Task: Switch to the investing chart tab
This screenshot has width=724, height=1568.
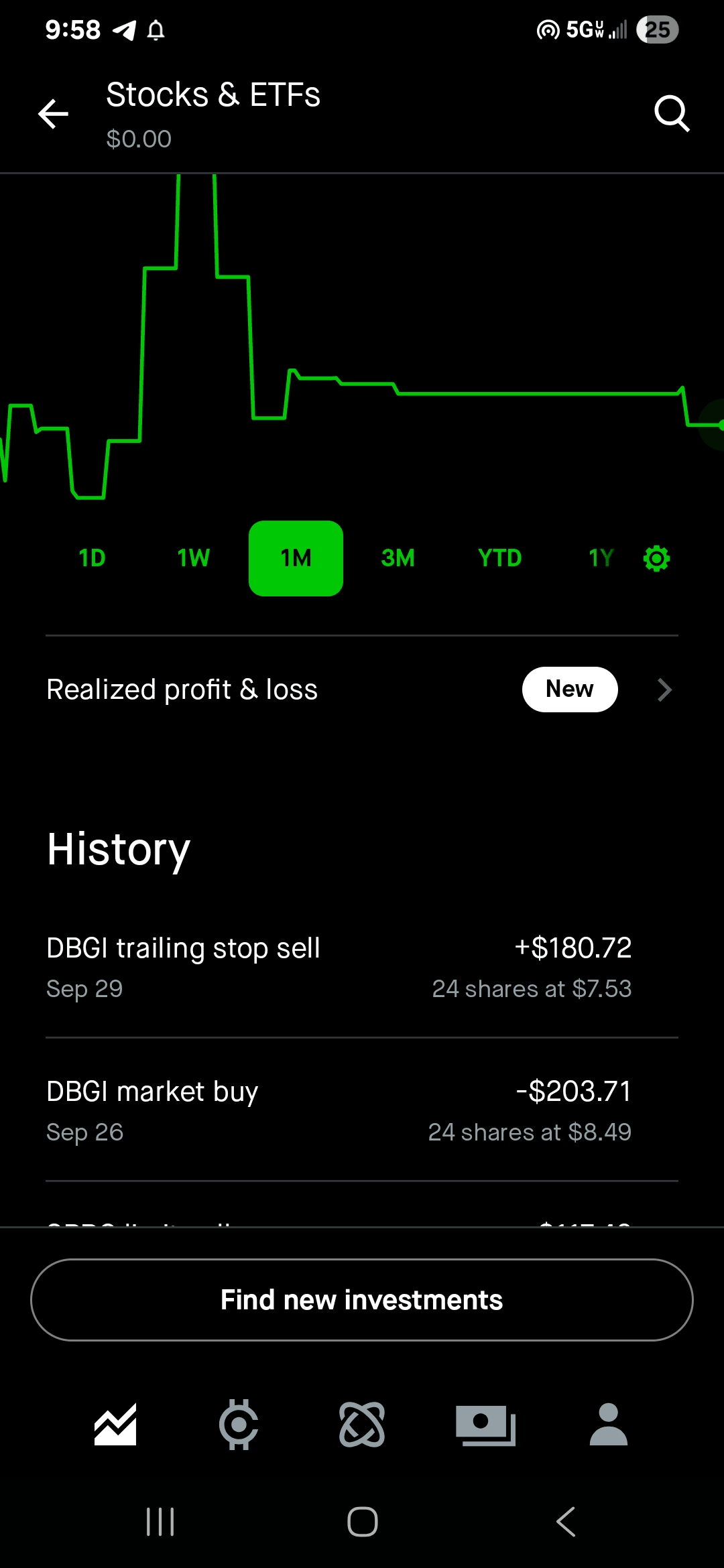Action: [115, 1424]
